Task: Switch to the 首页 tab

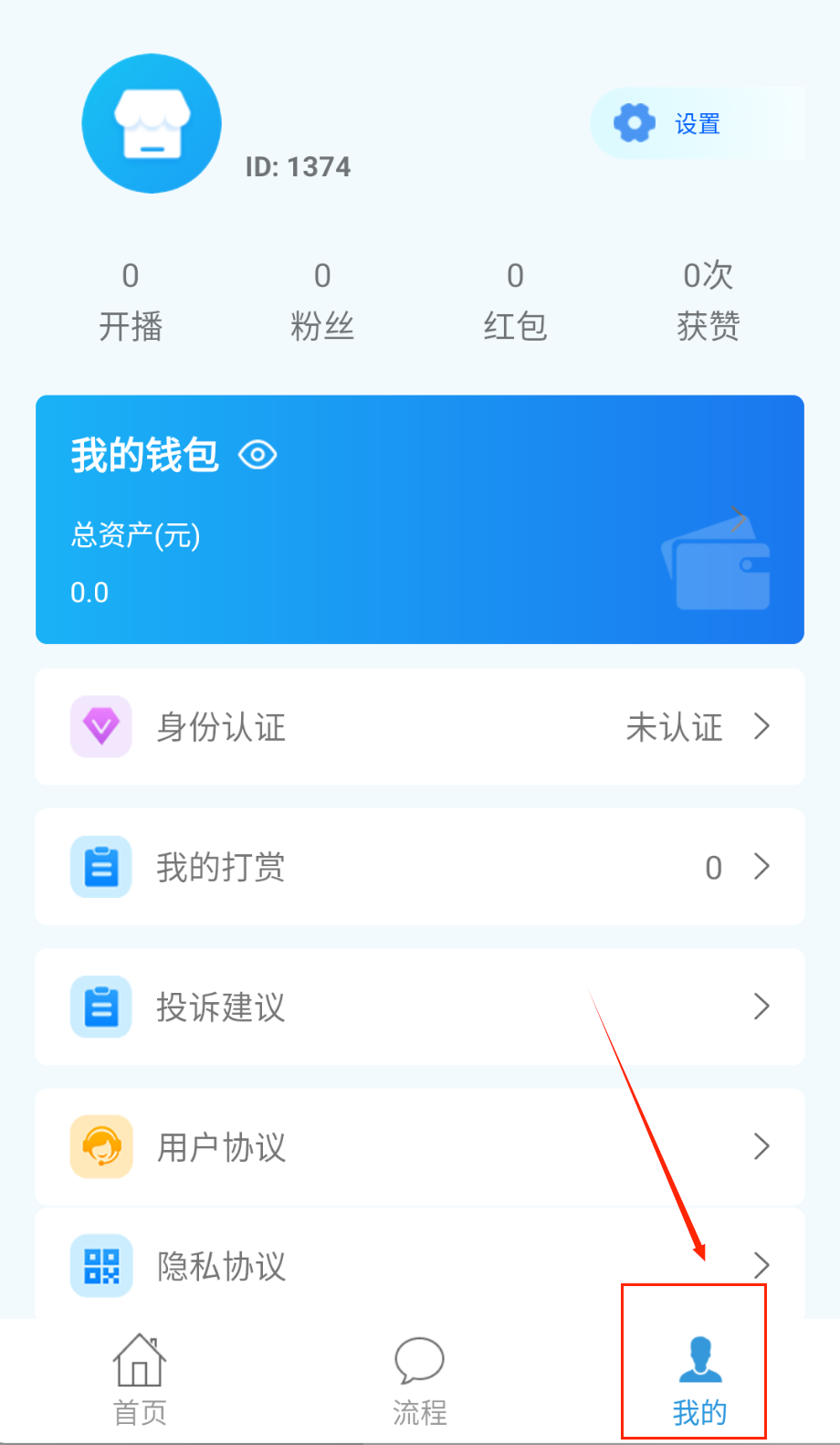Action: tap(140, 1379)
